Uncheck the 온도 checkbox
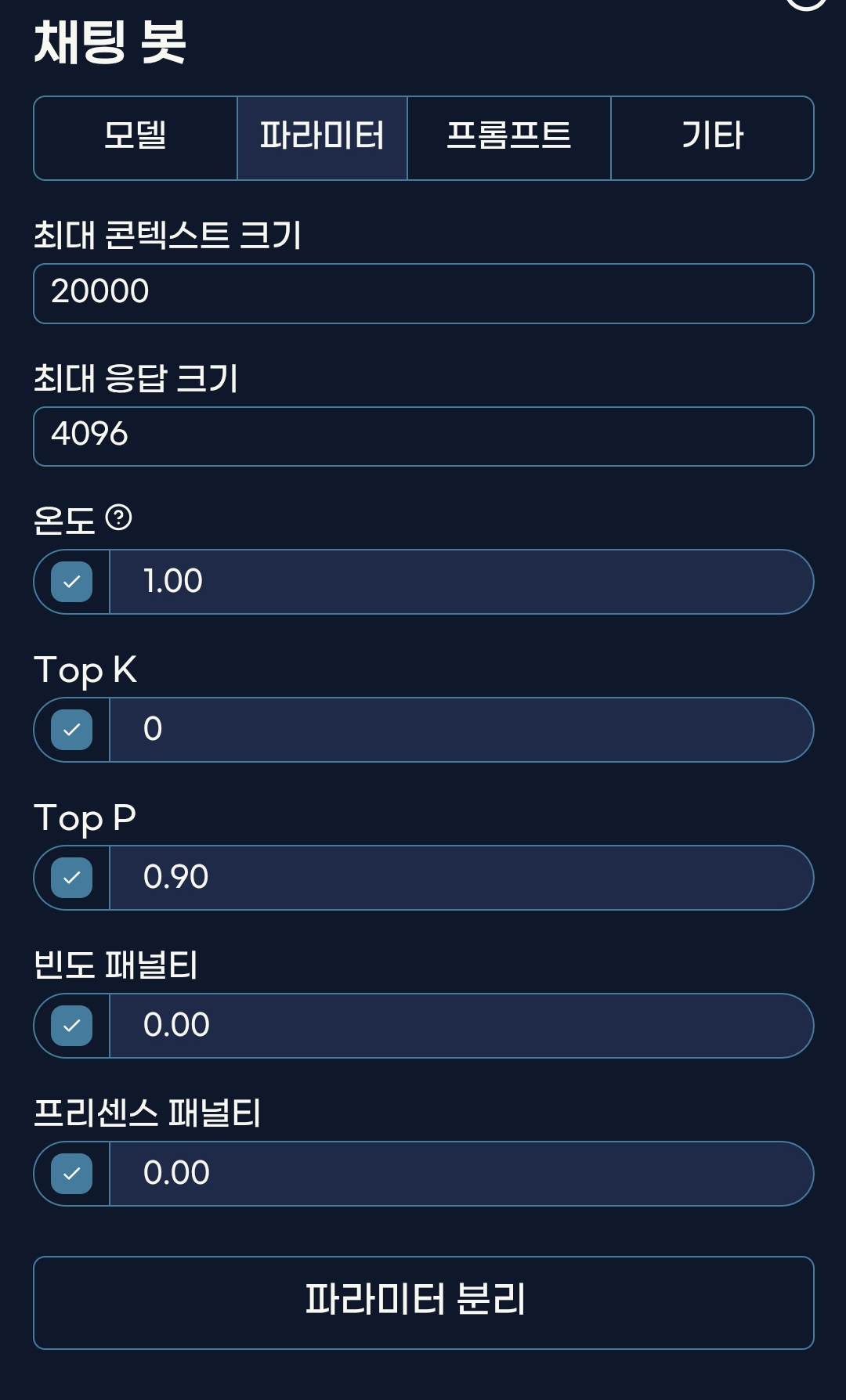The width and height of the screenshot is (846, 1400). [x=72, y=582]
